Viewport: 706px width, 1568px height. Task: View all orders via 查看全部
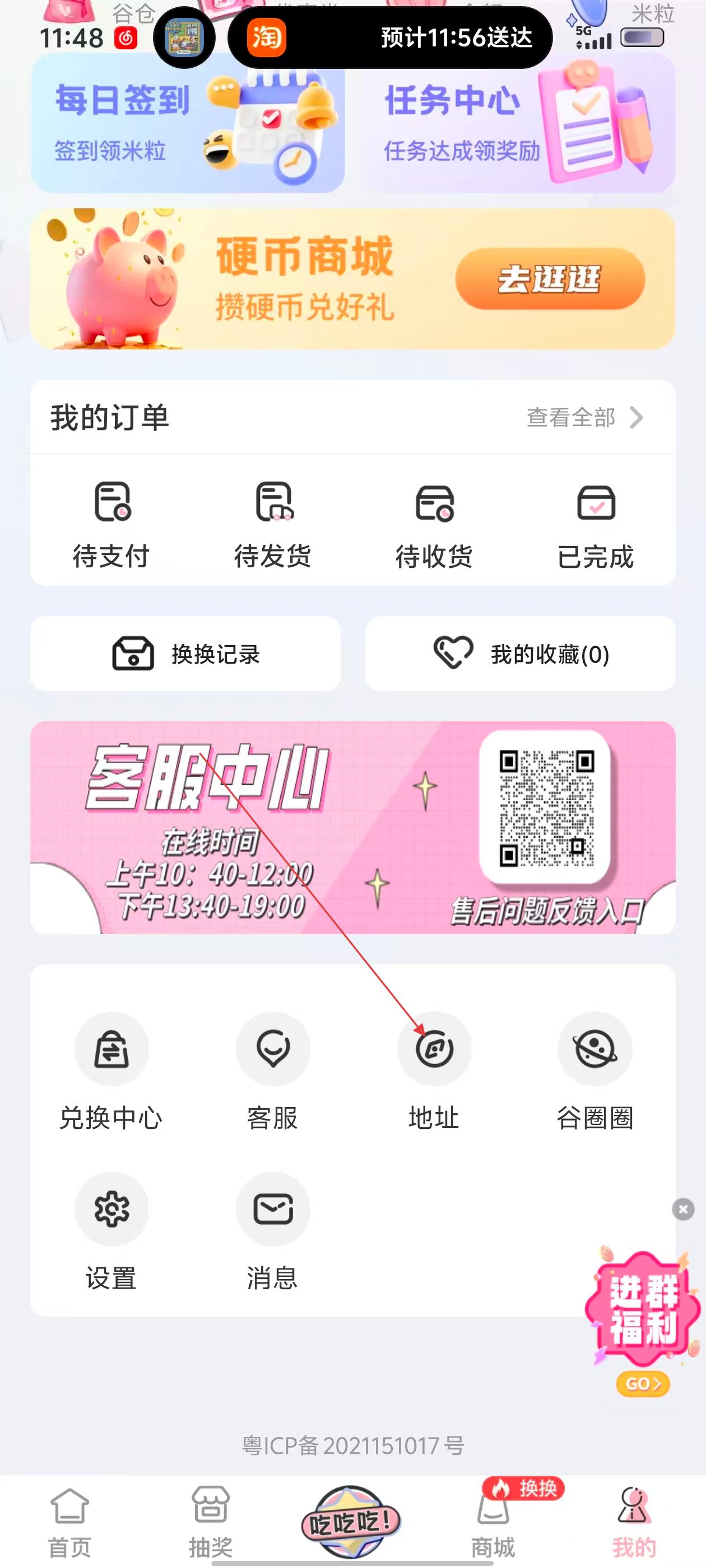tap(583, 418)
